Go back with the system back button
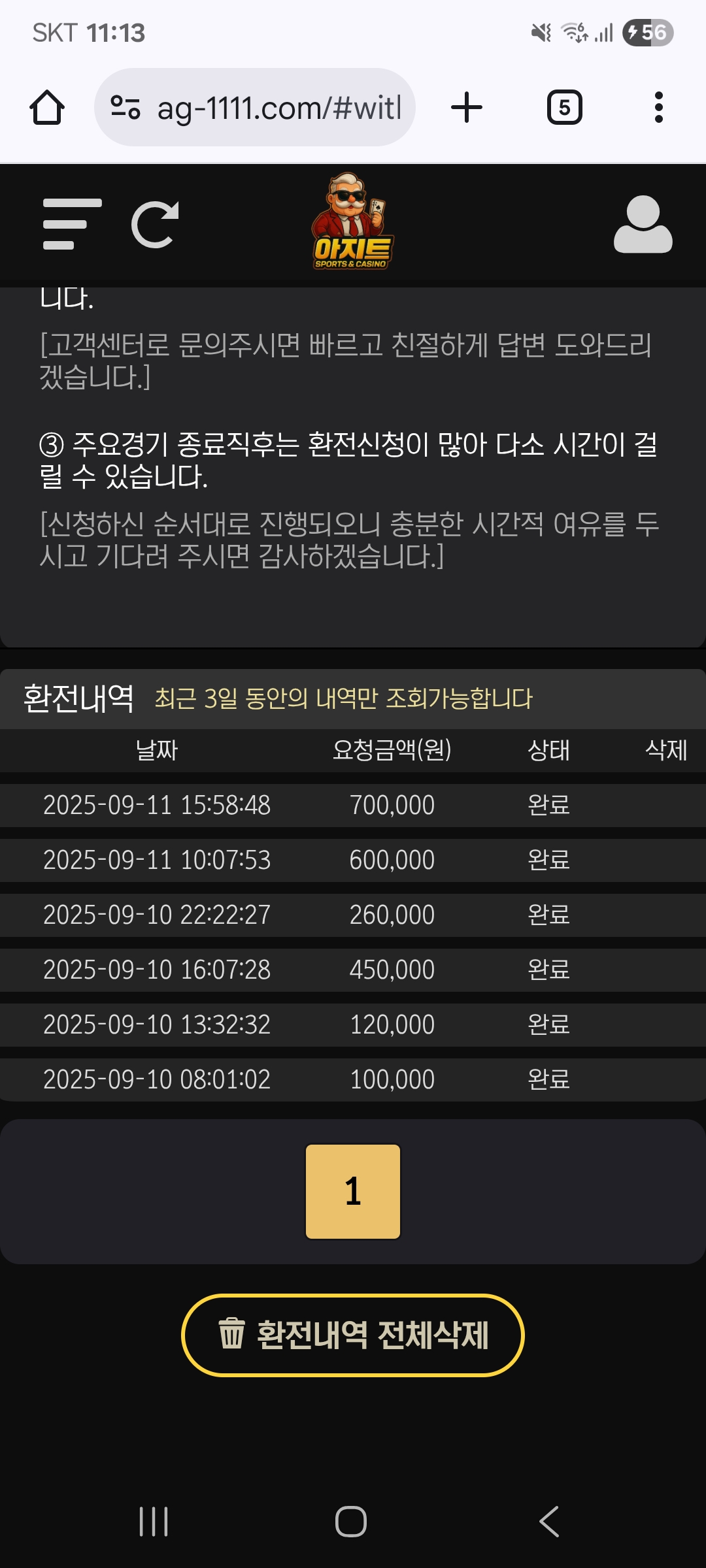 pos(549,1521)
